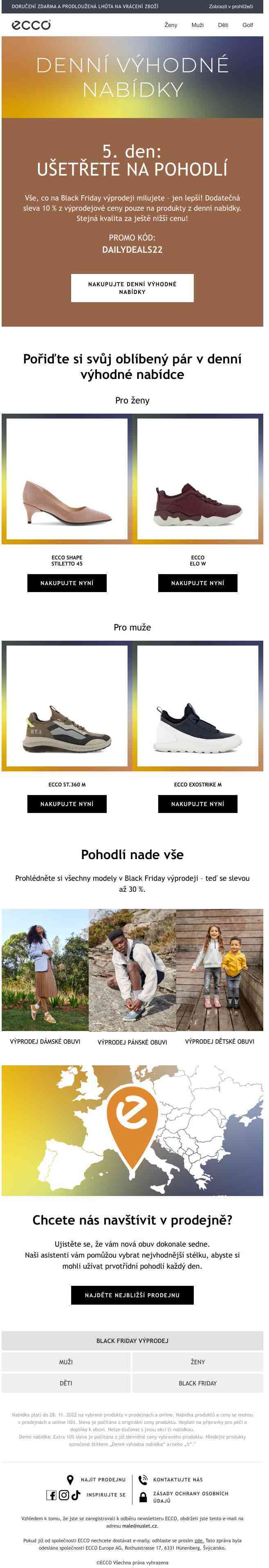Choose the Děti button near the footer
Image resolution: width=269 pixels, height=1568 pixels.
point(66,1383)
